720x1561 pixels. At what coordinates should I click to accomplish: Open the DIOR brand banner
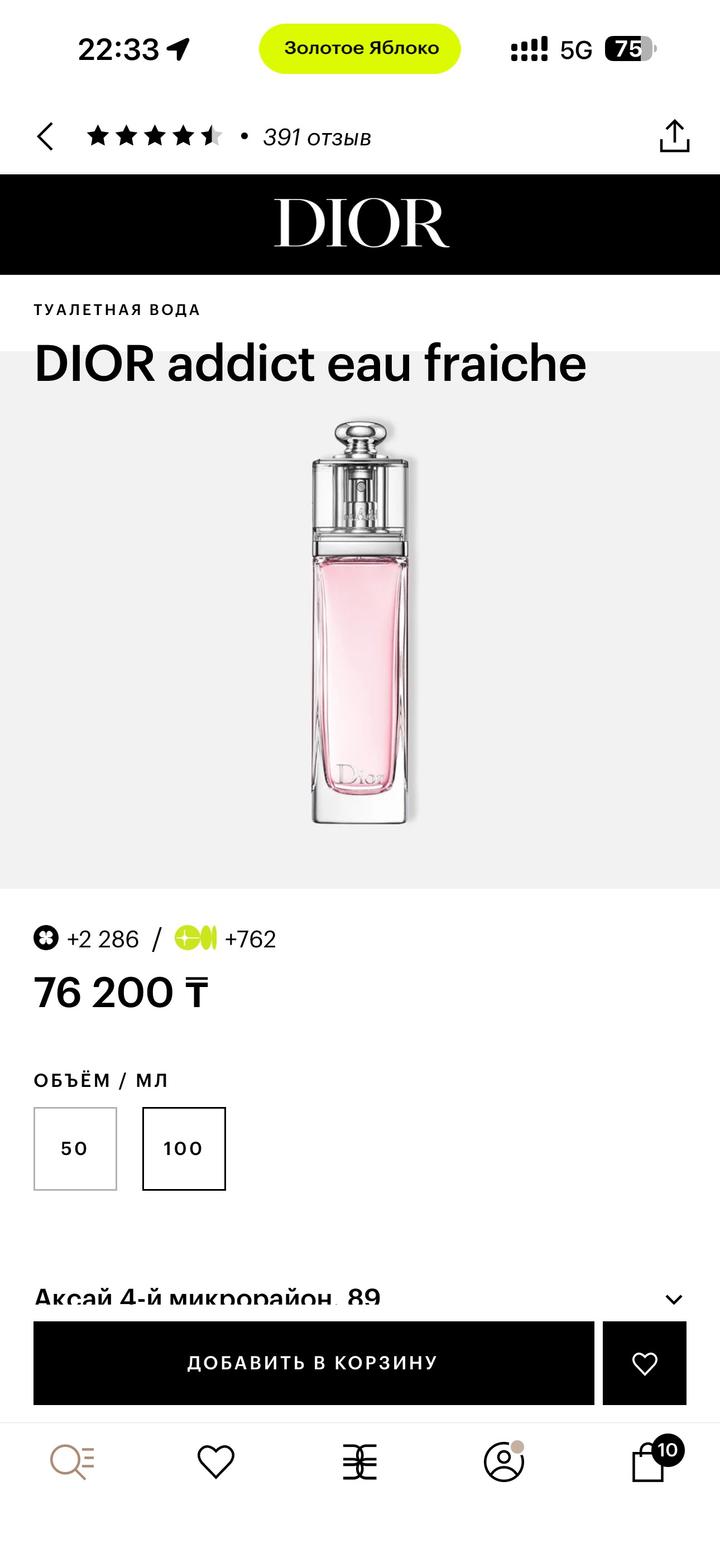(x=360, y=223)
